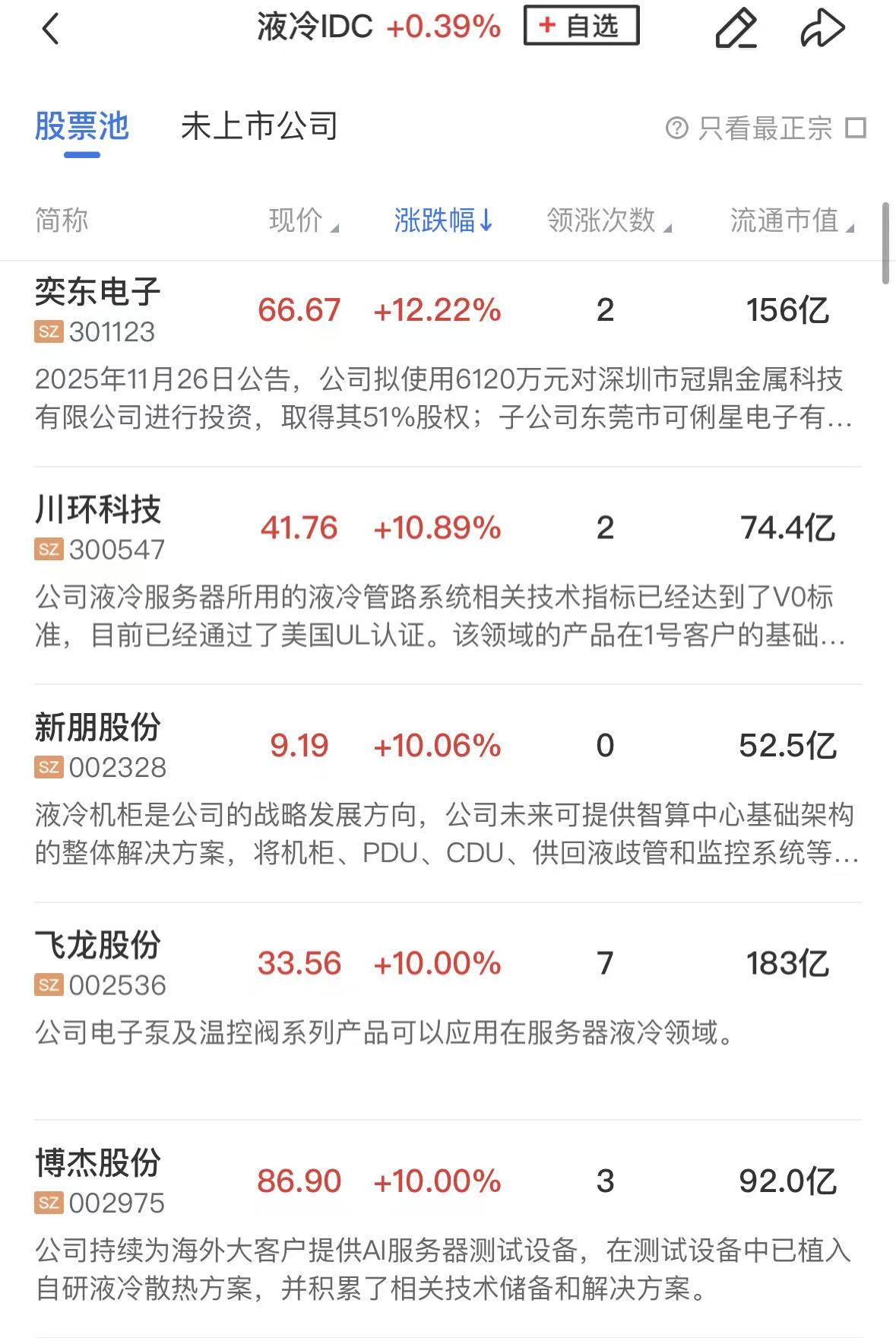Open 新朋股份 stock page

(98, 728)
